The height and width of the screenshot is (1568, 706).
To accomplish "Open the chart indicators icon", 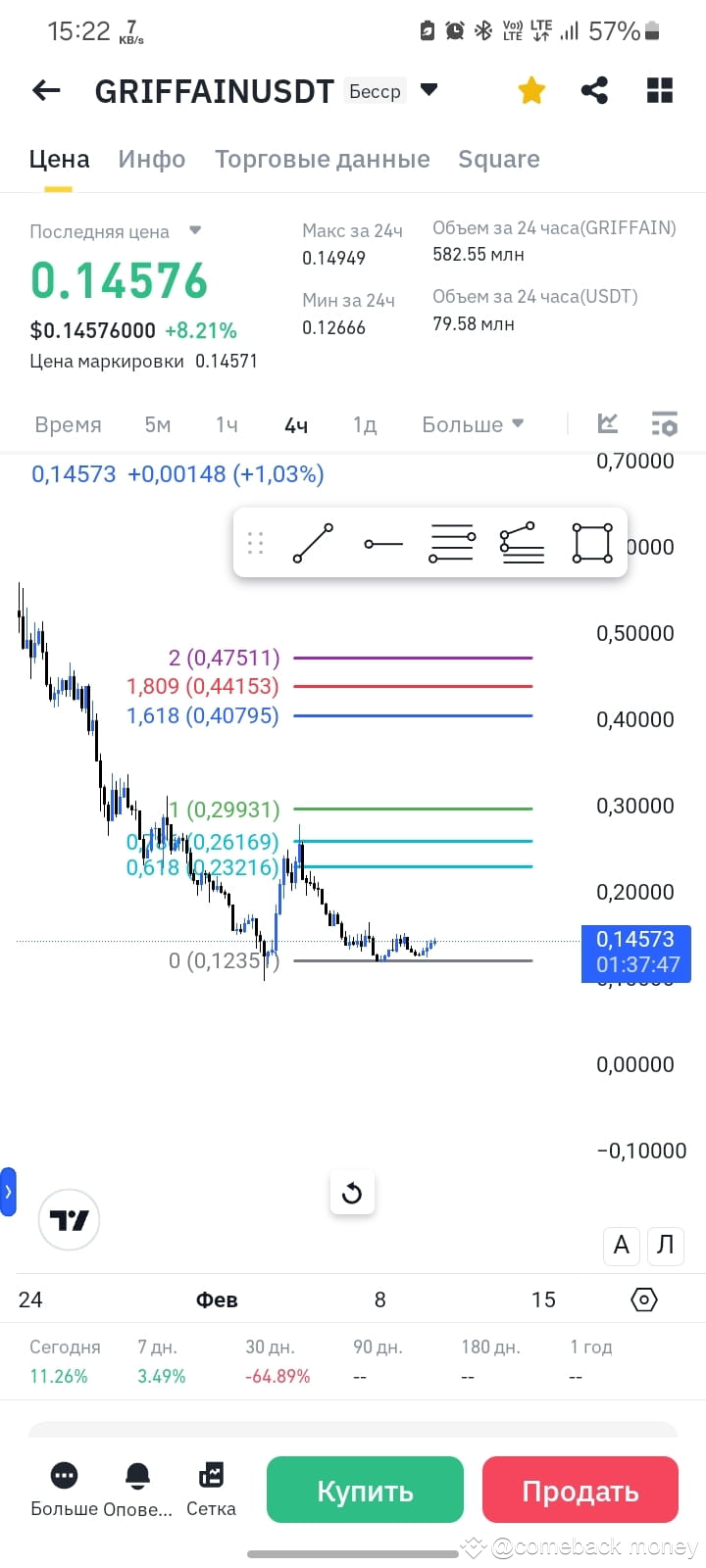I will [x=608, y=423].
